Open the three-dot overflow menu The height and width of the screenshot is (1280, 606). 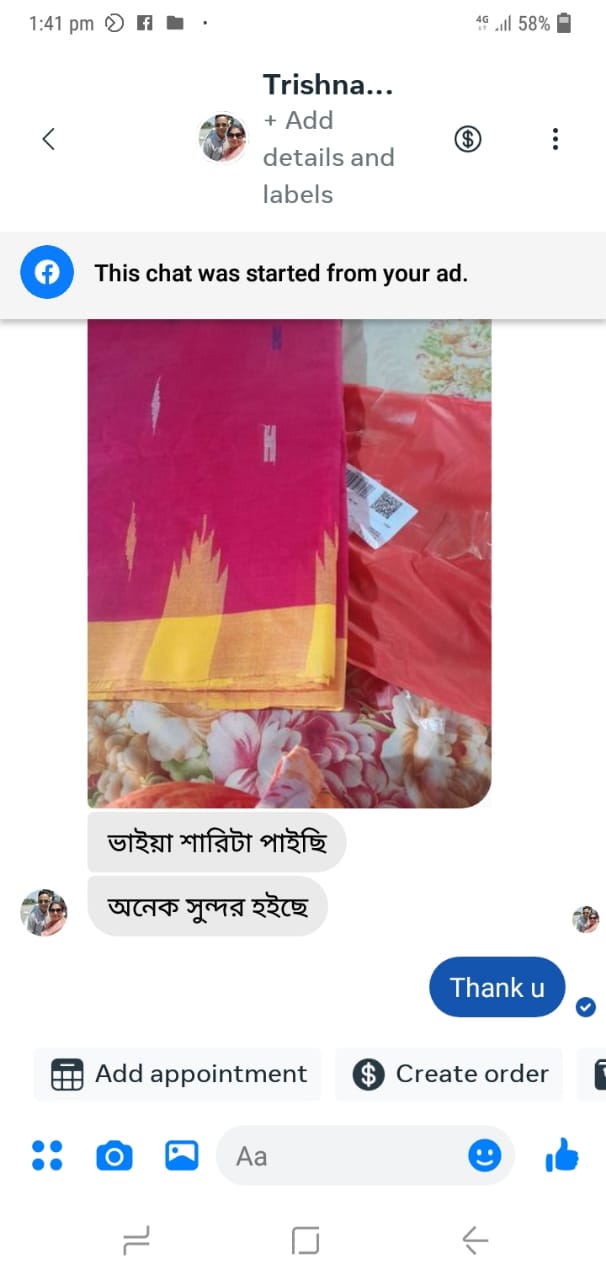[555, 139]
